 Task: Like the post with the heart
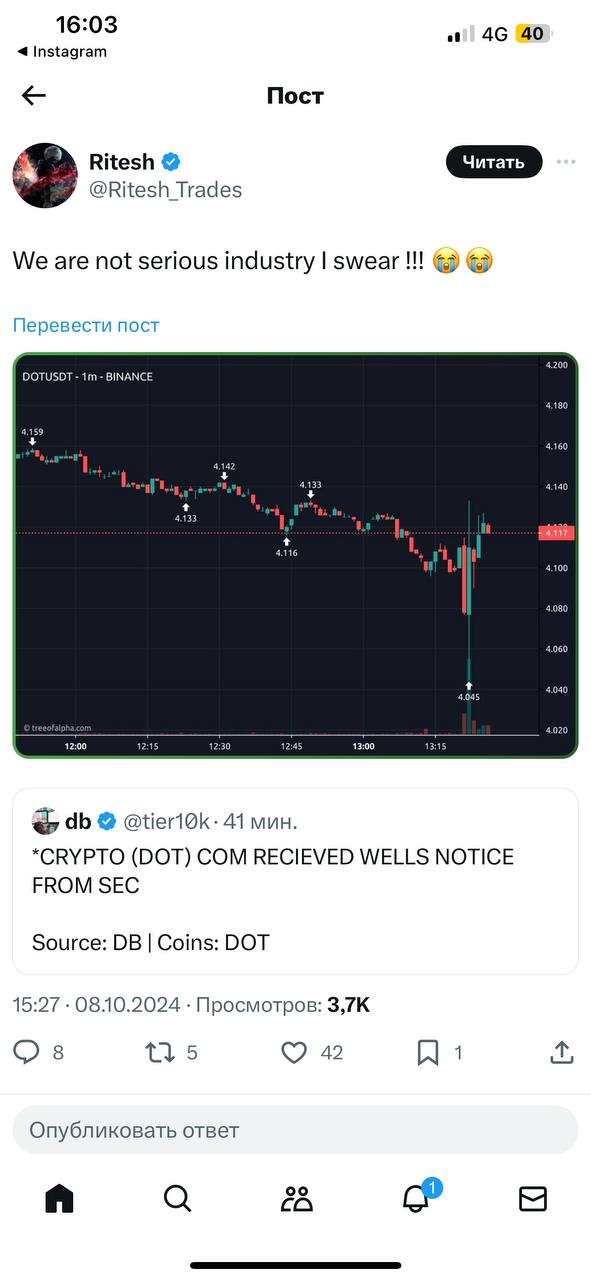[293, 1052]
